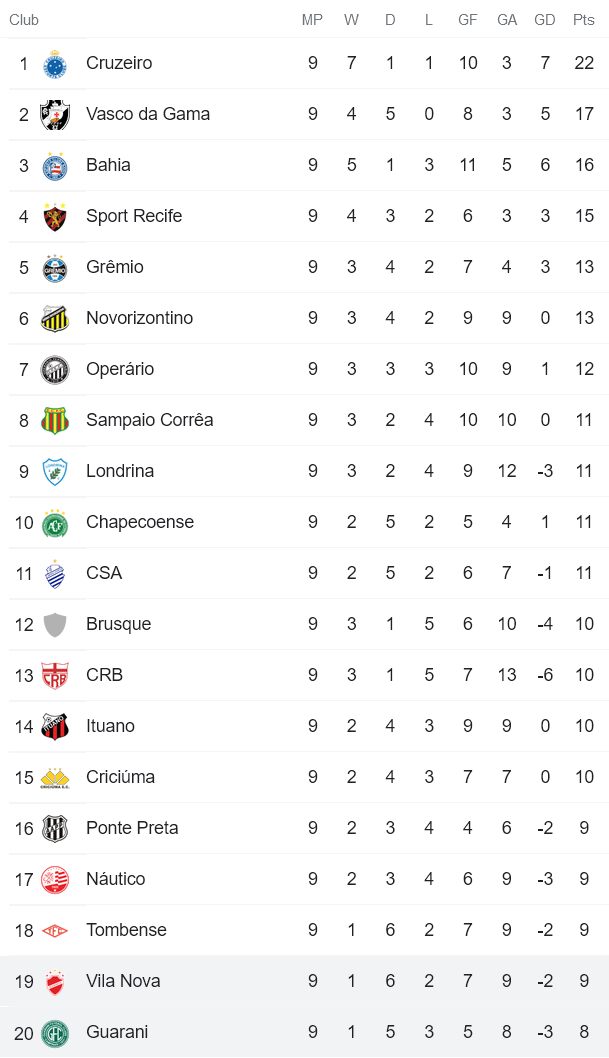The width and height of the screenshot is (609, 1058).
Task: Select Brusque in the standings
Action: pyautogui.click(x=118, y=624)
